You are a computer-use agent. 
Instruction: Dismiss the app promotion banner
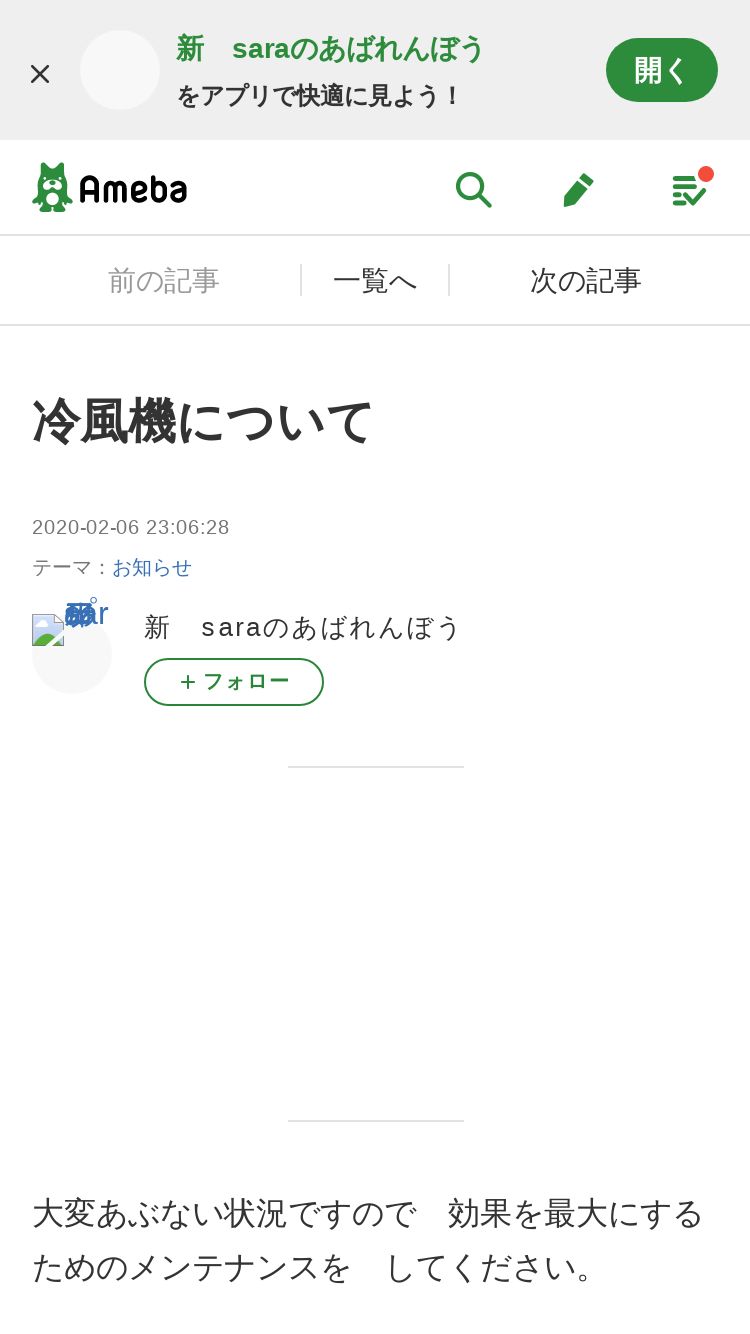pyautogui.click(x=40, y=73)
